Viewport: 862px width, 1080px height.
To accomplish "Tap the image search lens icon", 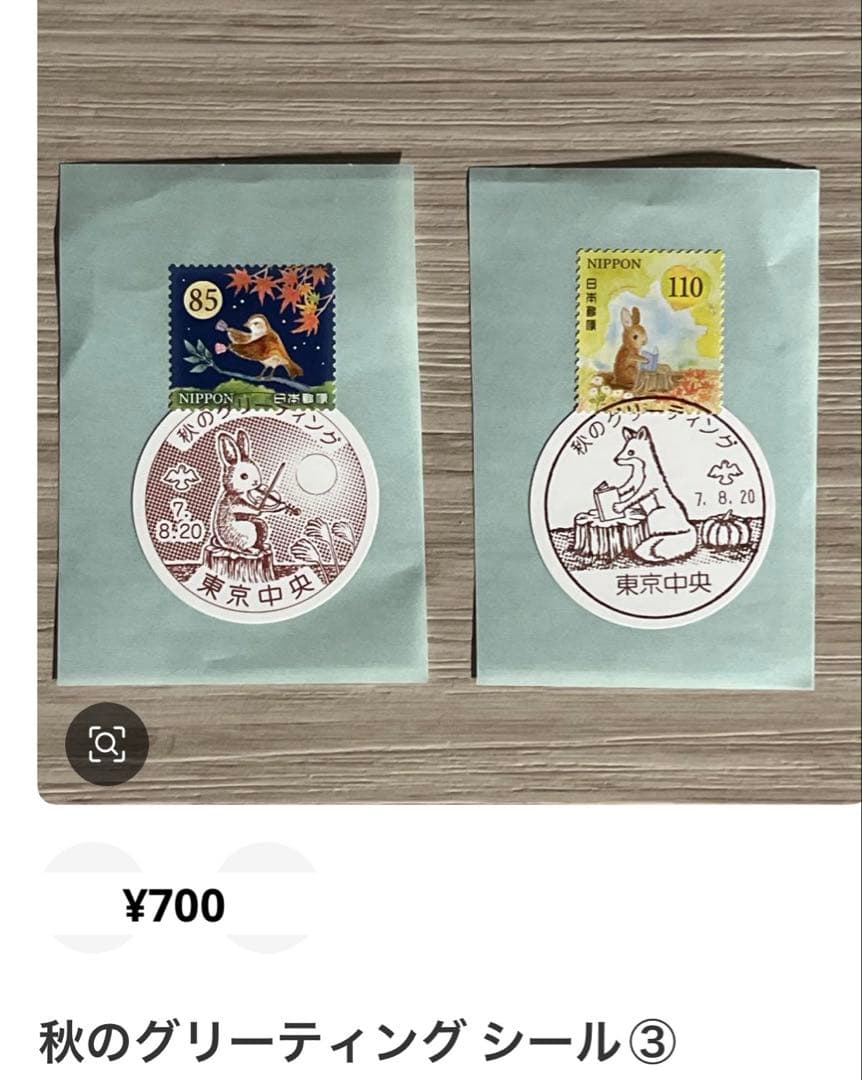I will [x=106, y=743].
